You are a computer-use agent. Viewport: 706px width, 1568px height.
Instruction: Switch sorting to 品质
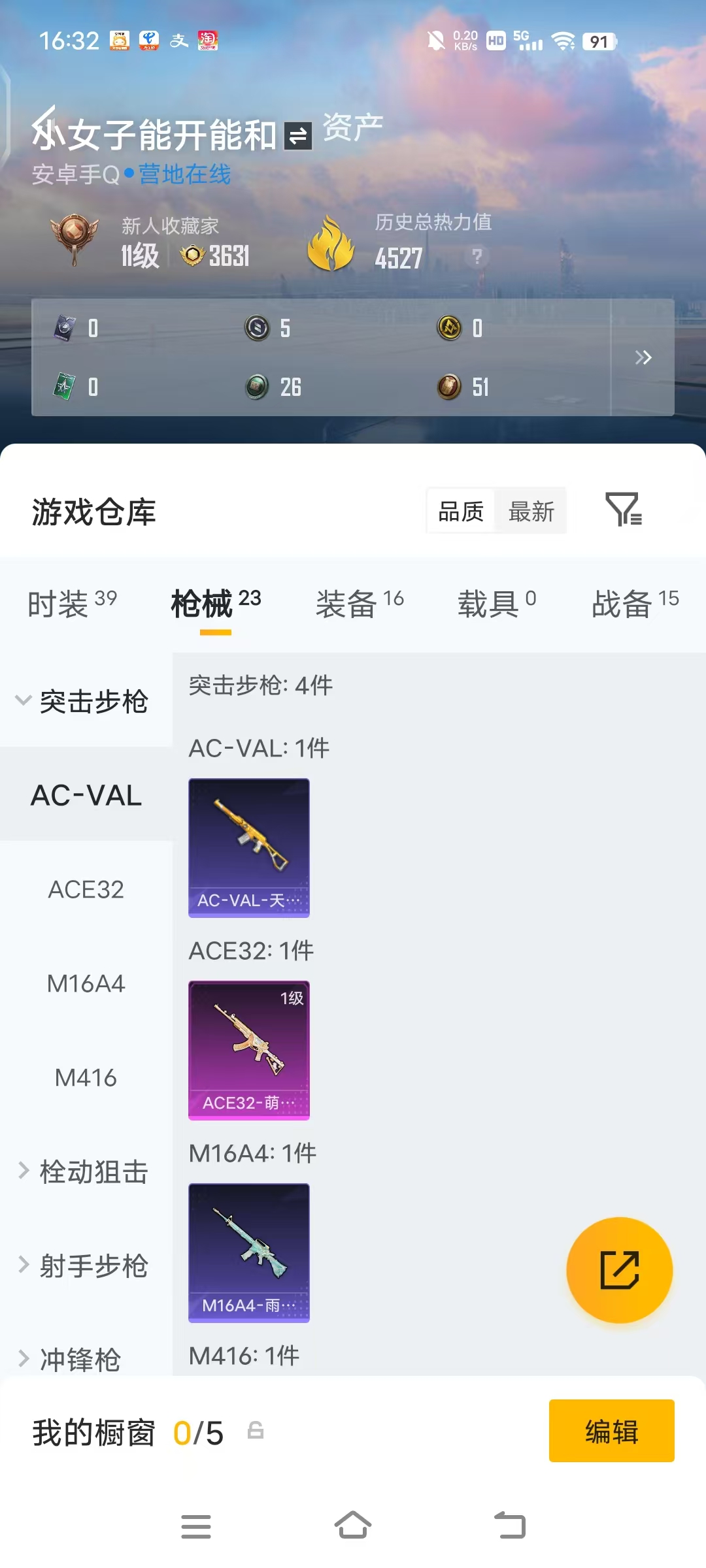click(460, 512)
